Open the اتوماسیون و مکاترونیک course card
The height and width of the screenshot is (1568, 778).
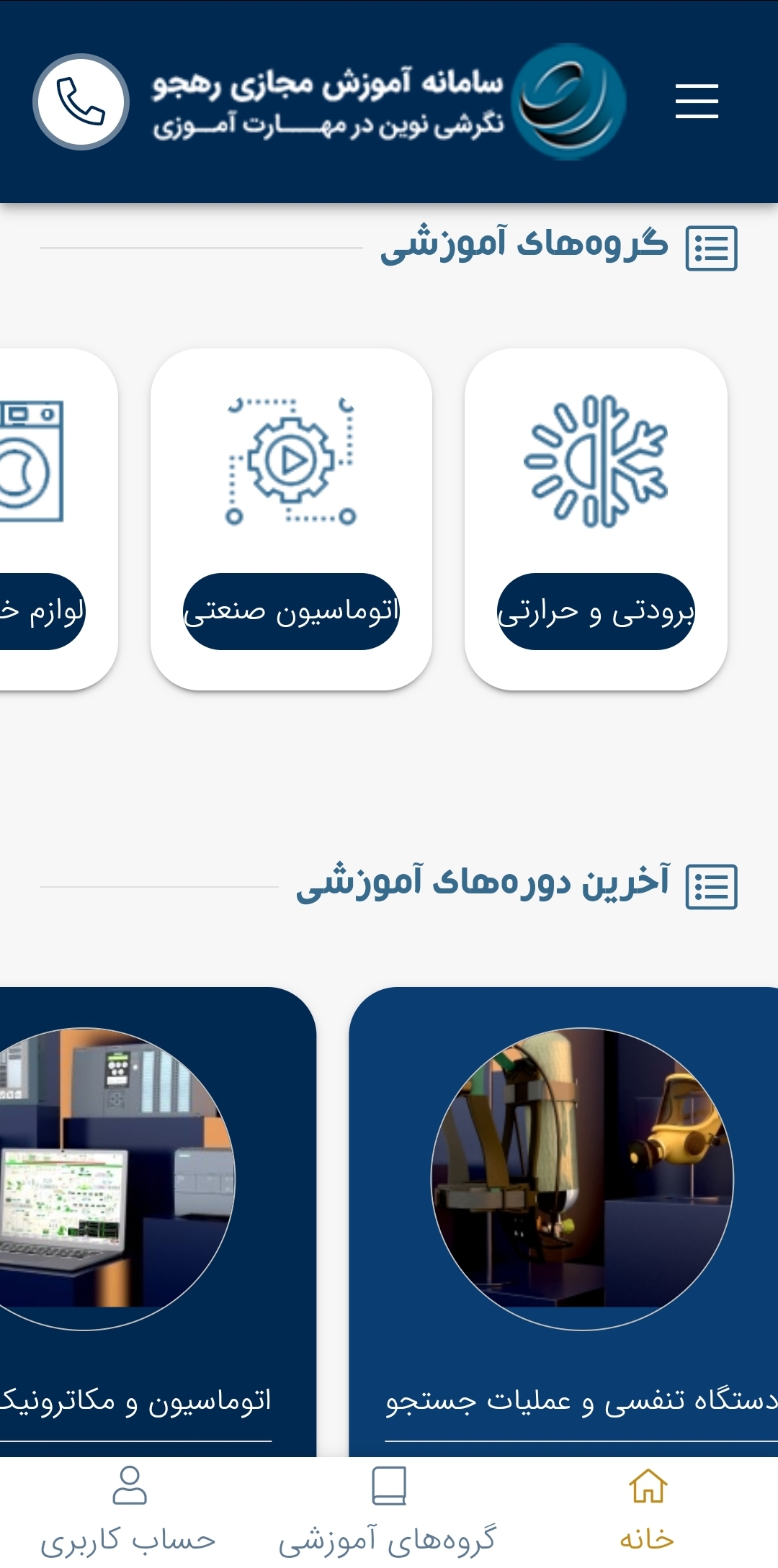pyautogui.click(x=158, y=1222)
